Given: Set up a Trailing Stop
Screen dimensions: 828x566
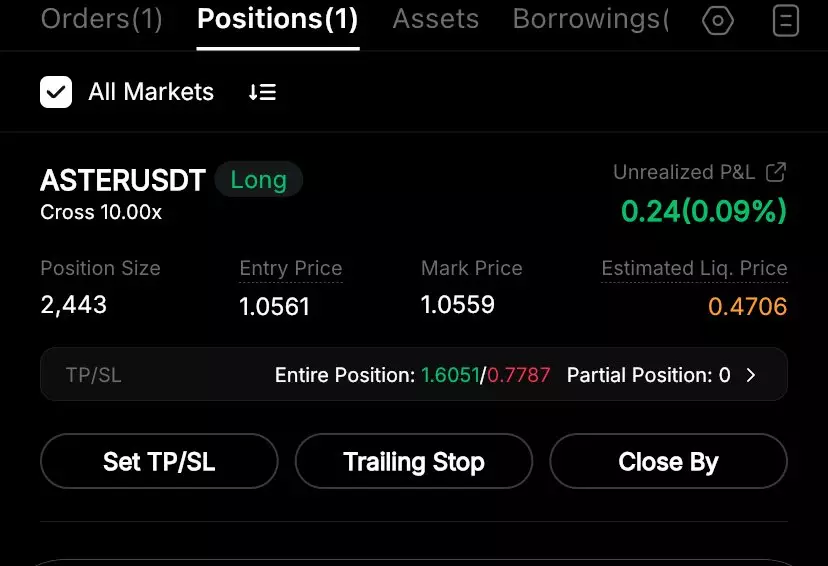Looking at the screenshot, I should [x=414, y=461].
